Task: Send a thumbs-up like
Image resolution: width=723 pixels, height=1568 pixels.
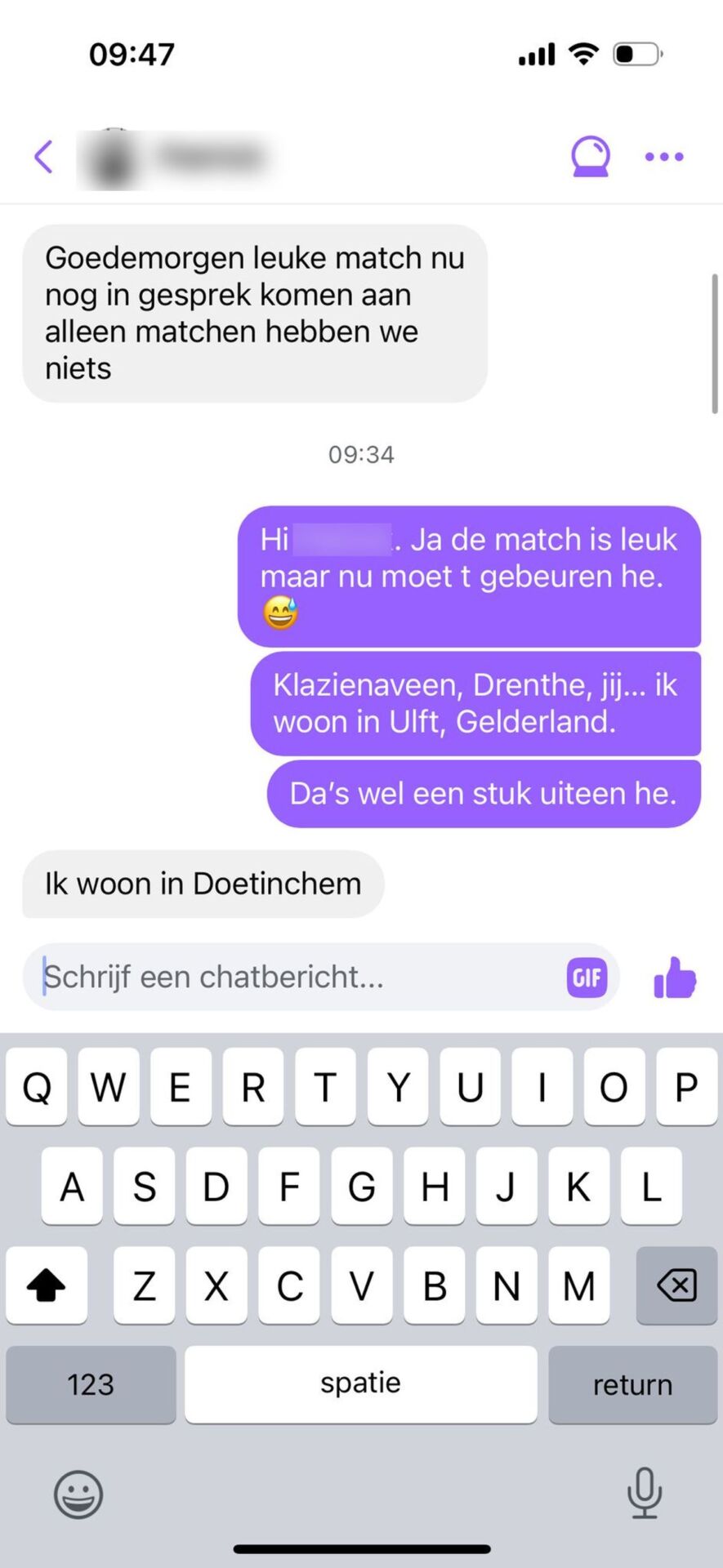Action: [x=675, y=978]
